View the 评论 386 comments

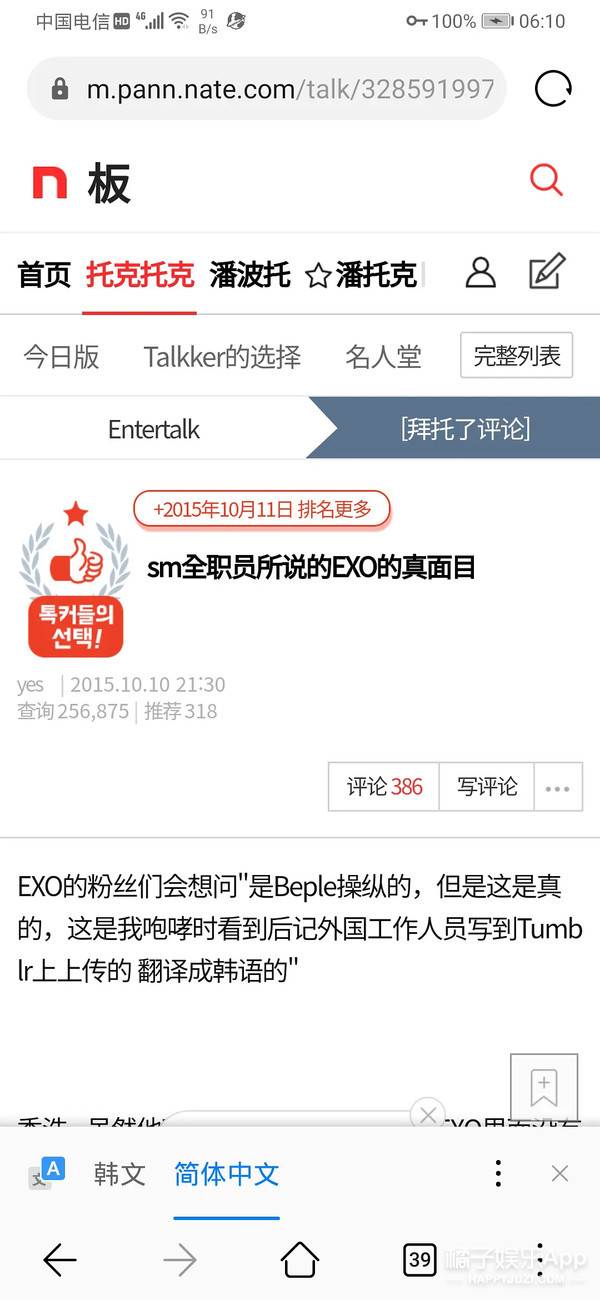click(x=384, y=787)
